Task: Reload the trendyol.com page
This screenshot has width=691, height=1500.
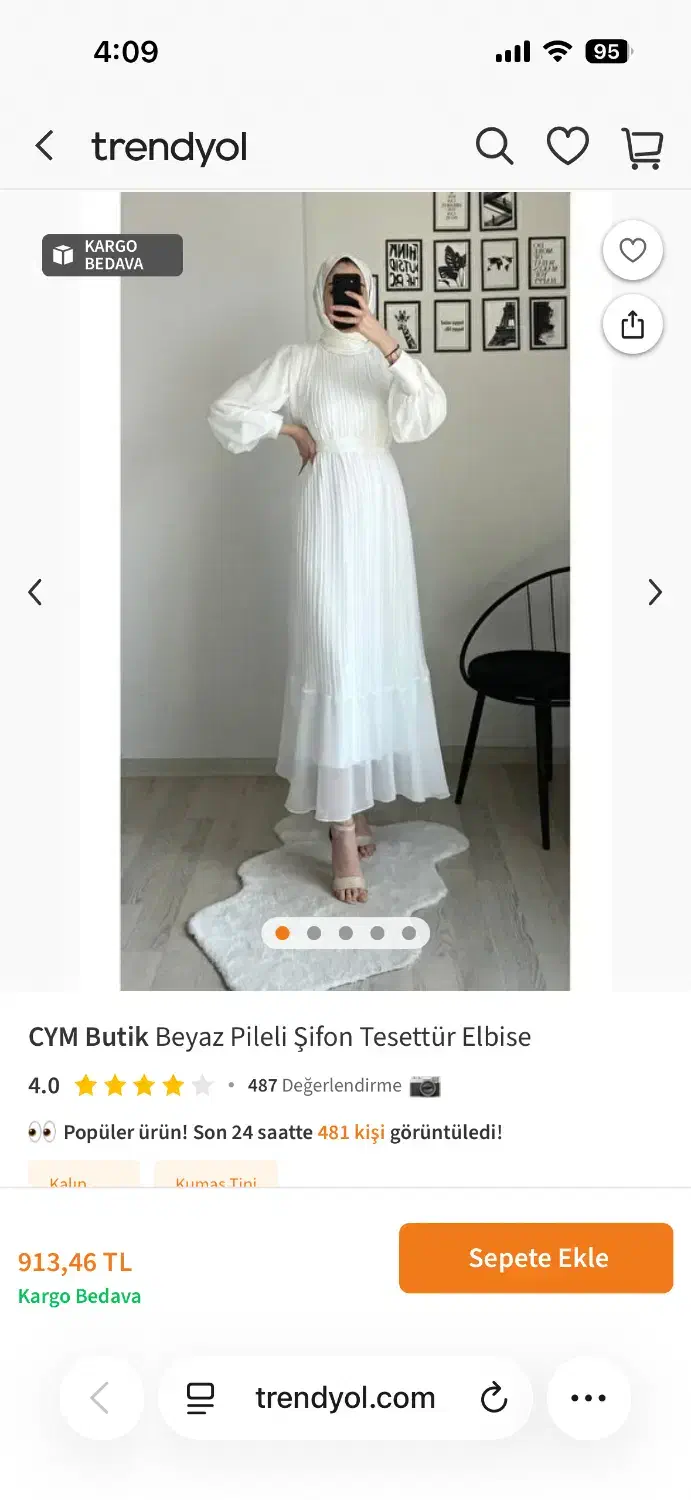Action: (x=494, y=1398)
